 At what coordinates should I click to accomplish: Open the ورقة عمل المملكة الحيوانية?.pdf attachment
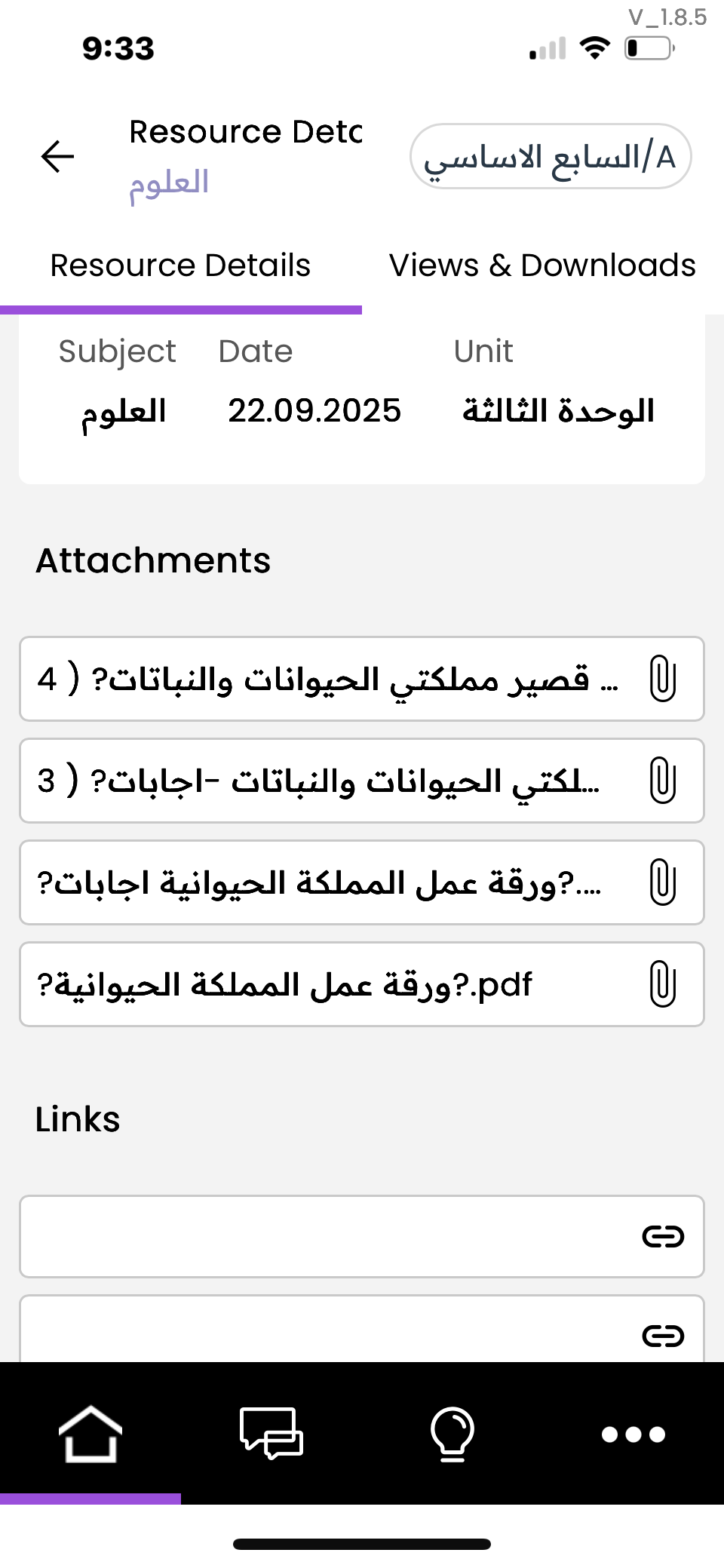click(361, 984)
